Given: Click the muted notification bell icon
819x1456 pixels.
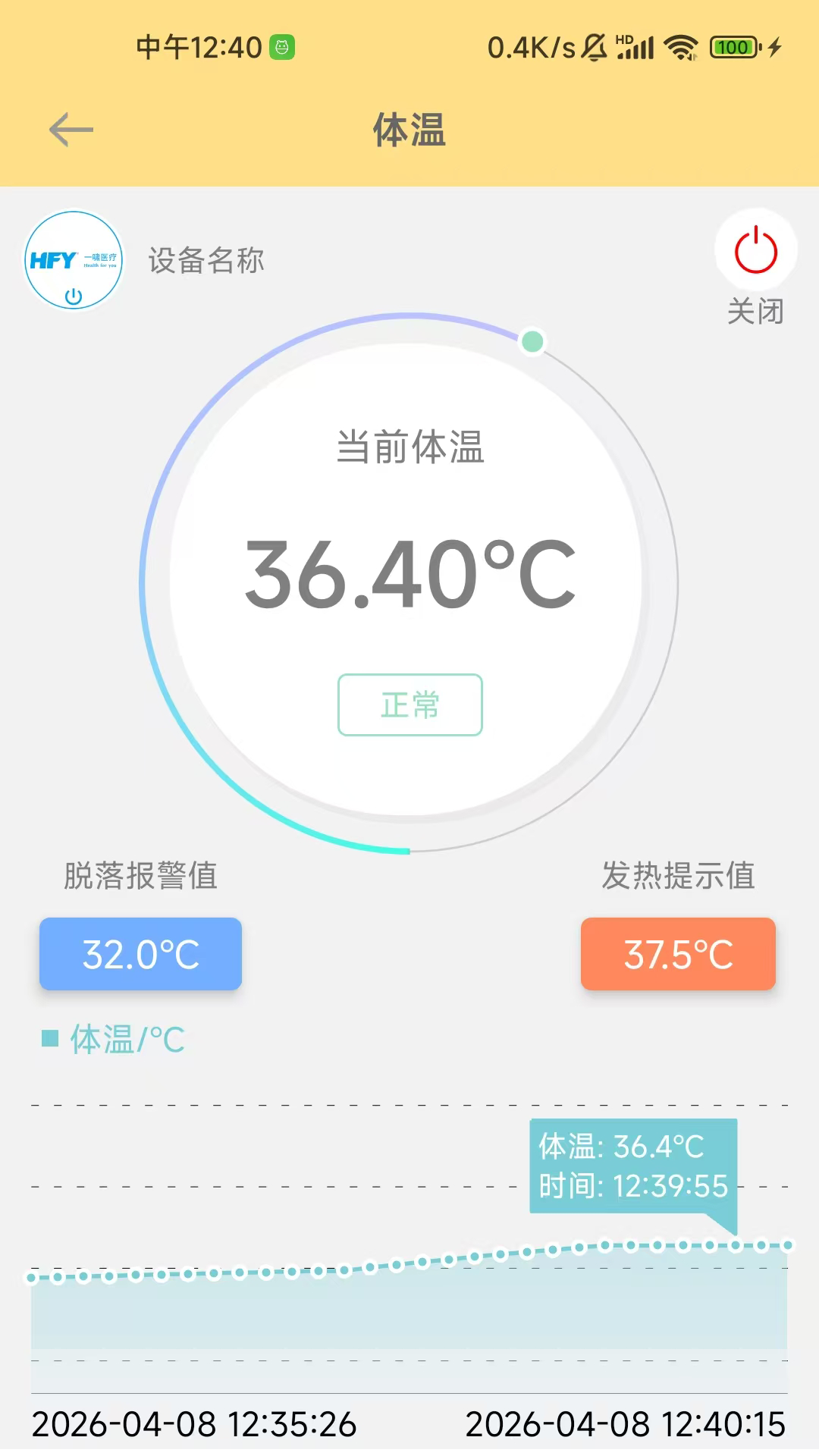Looking at the screenshot, I should pyautogui.click(x=592, y=45).
